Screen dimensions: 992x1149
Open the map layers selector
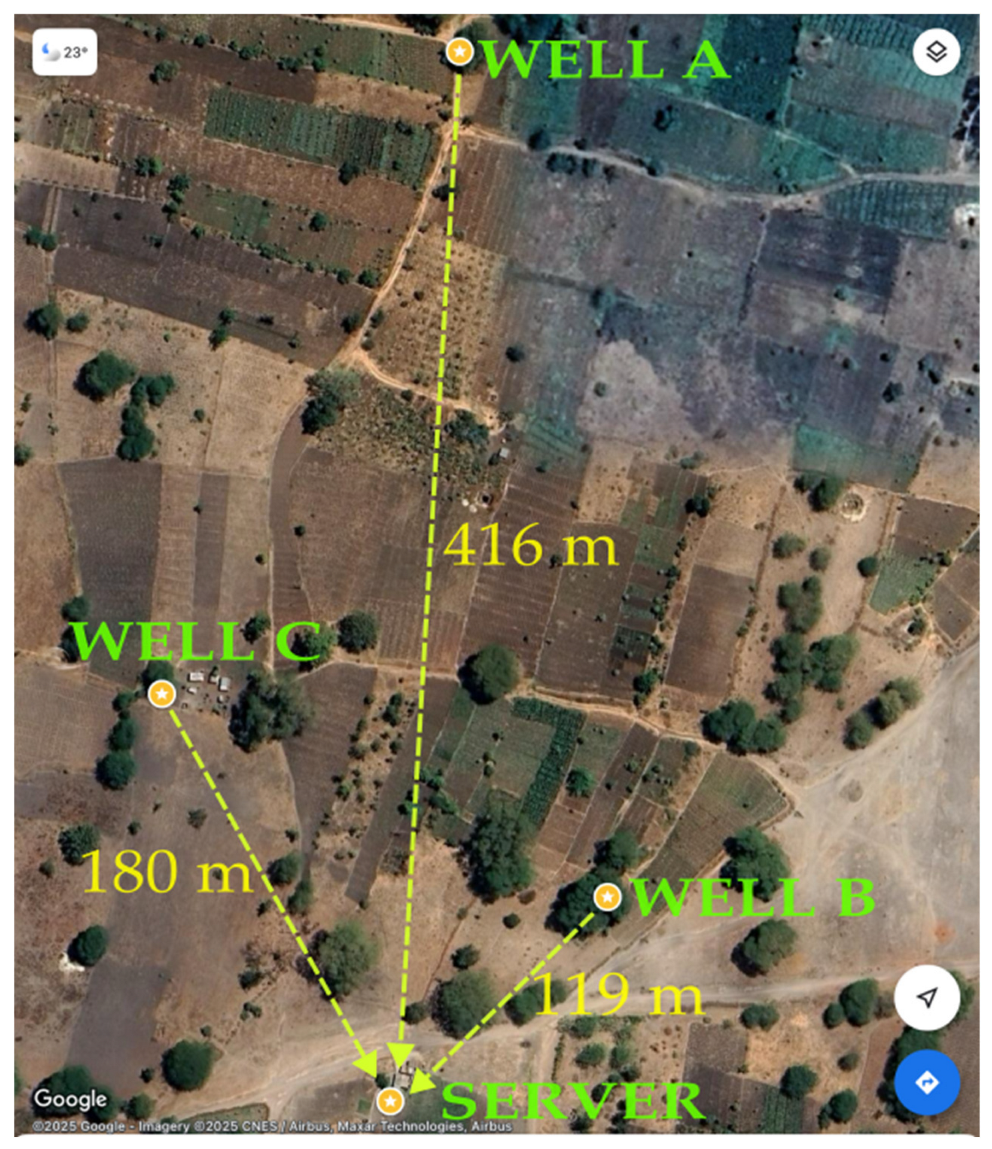coord(936,53)
